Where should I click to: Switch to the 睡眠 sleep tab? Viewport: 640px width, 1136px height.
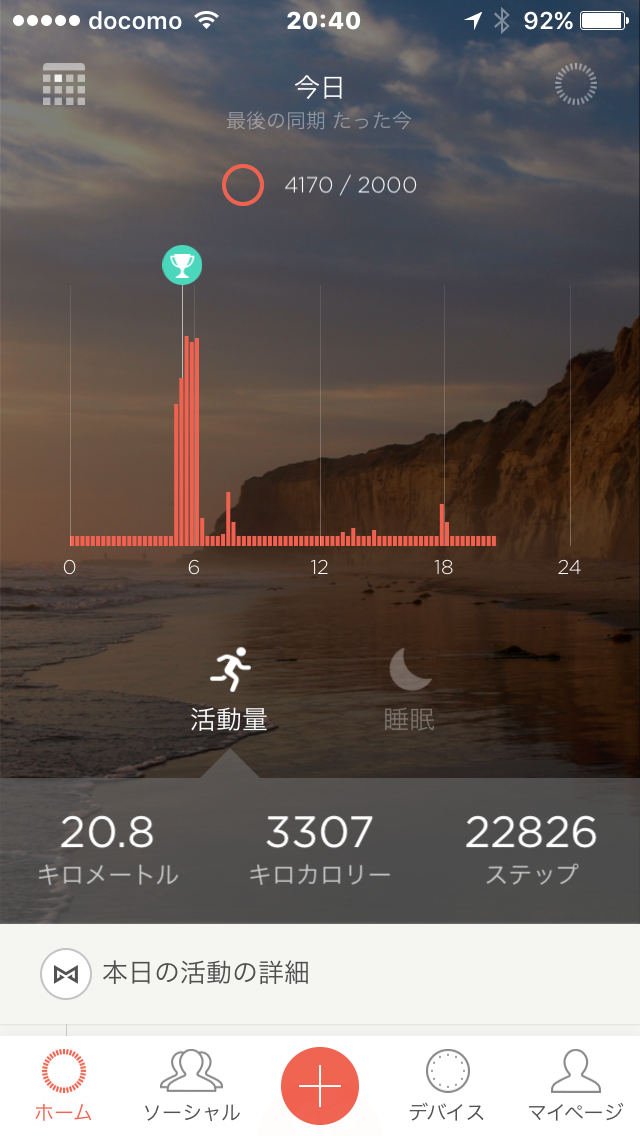(410, 689)
